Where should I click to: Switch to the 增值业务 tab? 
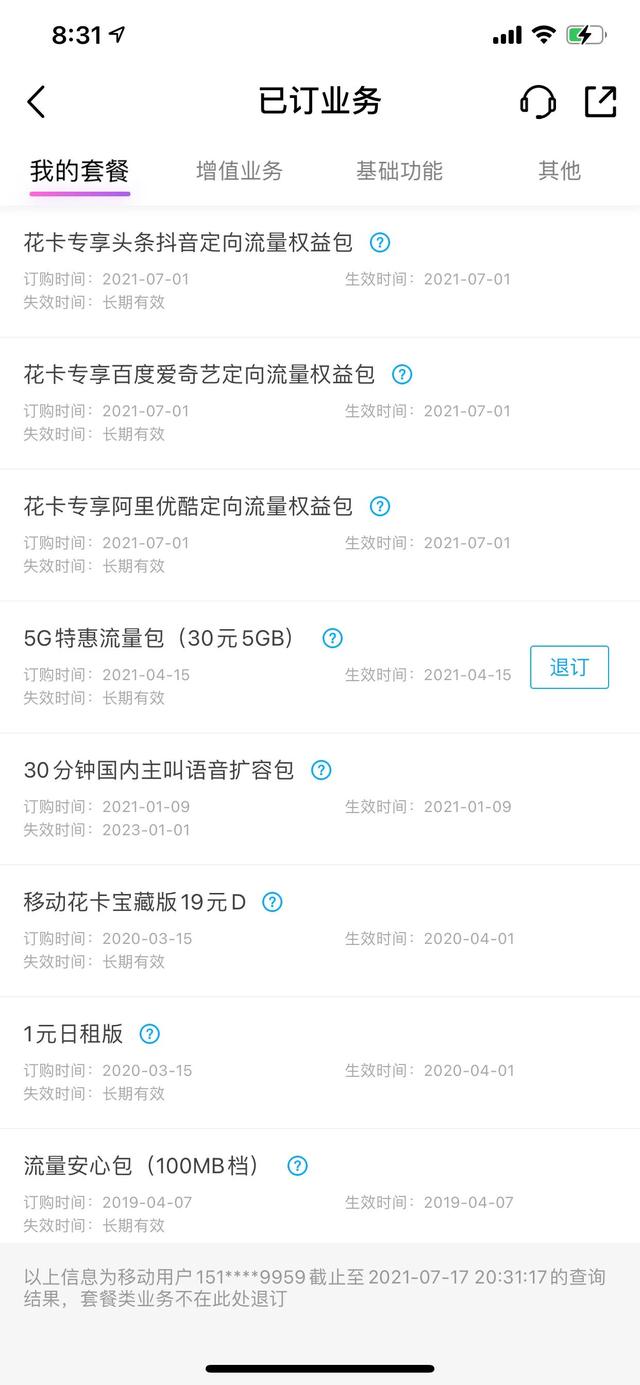239,171
